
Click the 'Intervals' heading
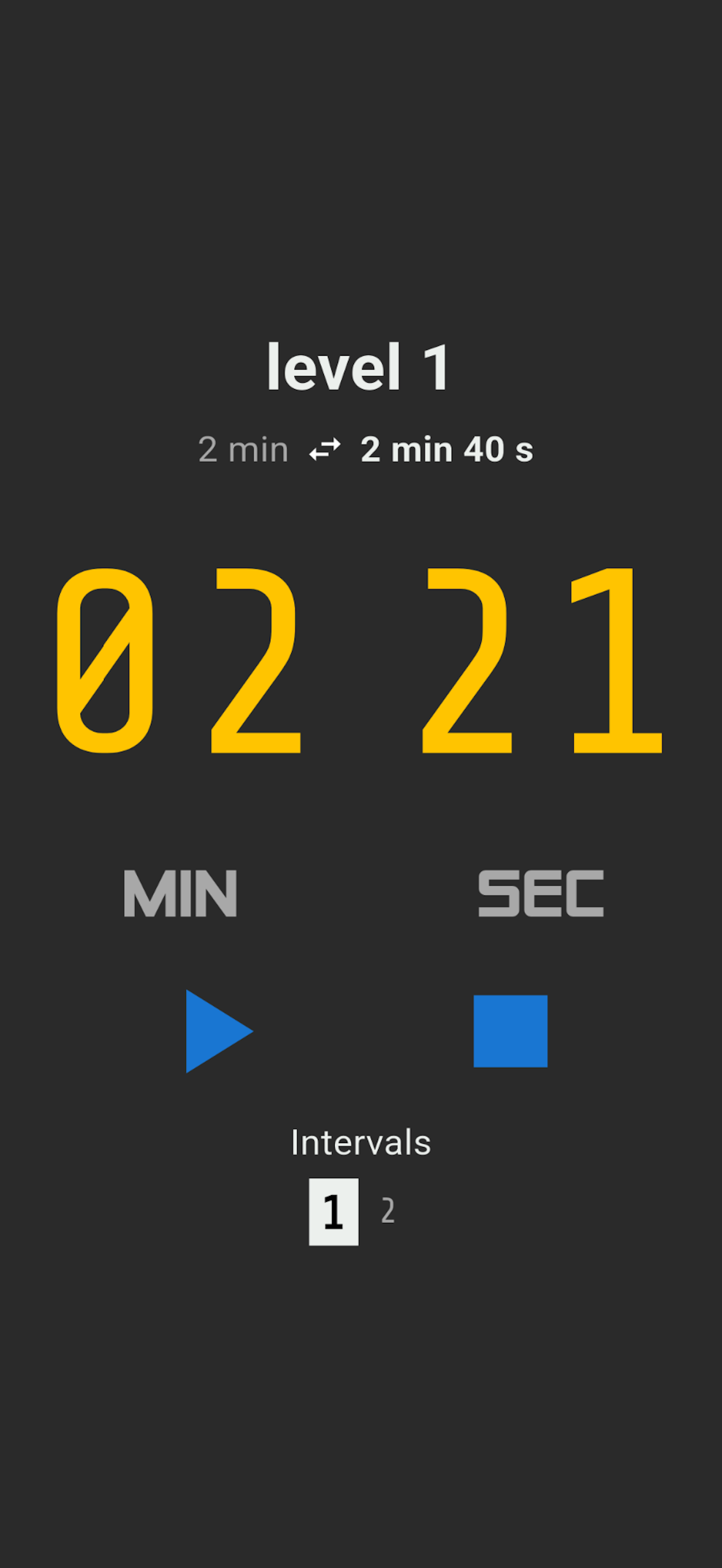tap(360, 1140)
